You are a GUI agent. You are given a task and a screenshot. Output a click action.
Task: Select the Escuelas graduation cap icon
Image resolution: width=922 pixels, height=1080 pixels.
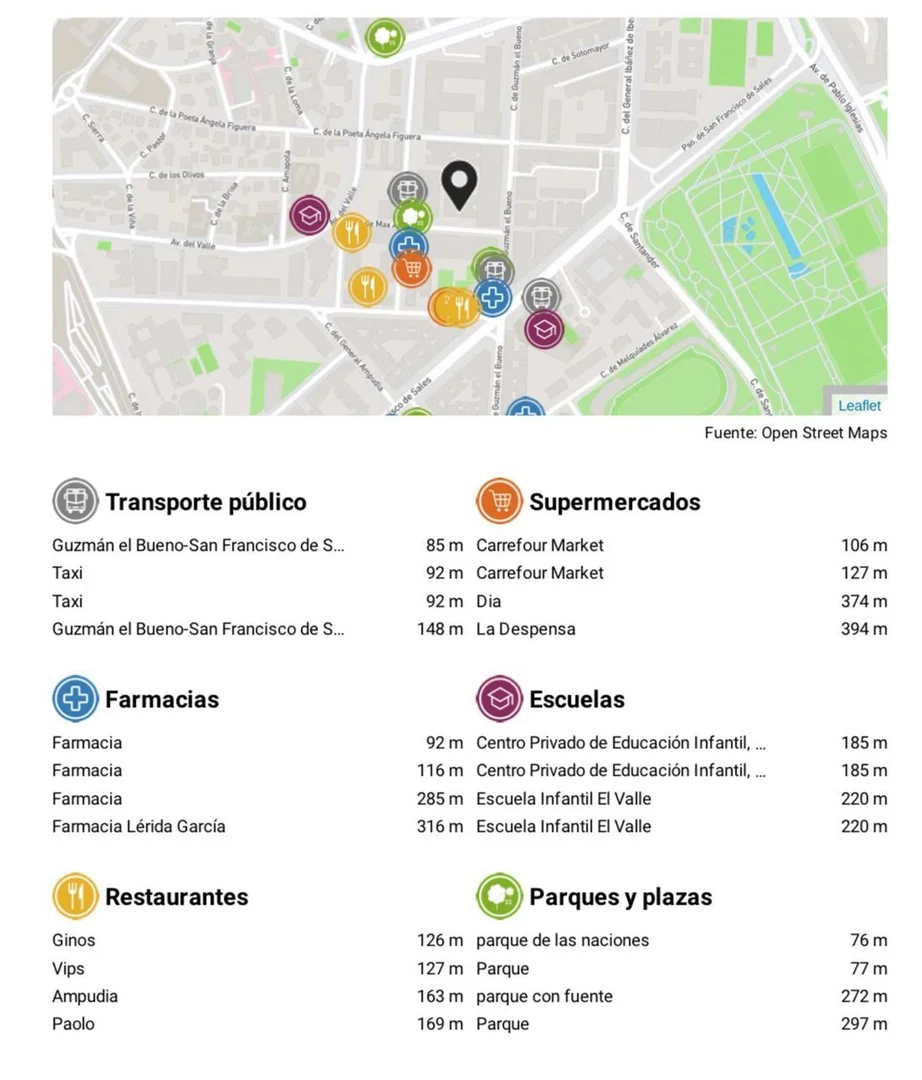[x=500, y=699]
